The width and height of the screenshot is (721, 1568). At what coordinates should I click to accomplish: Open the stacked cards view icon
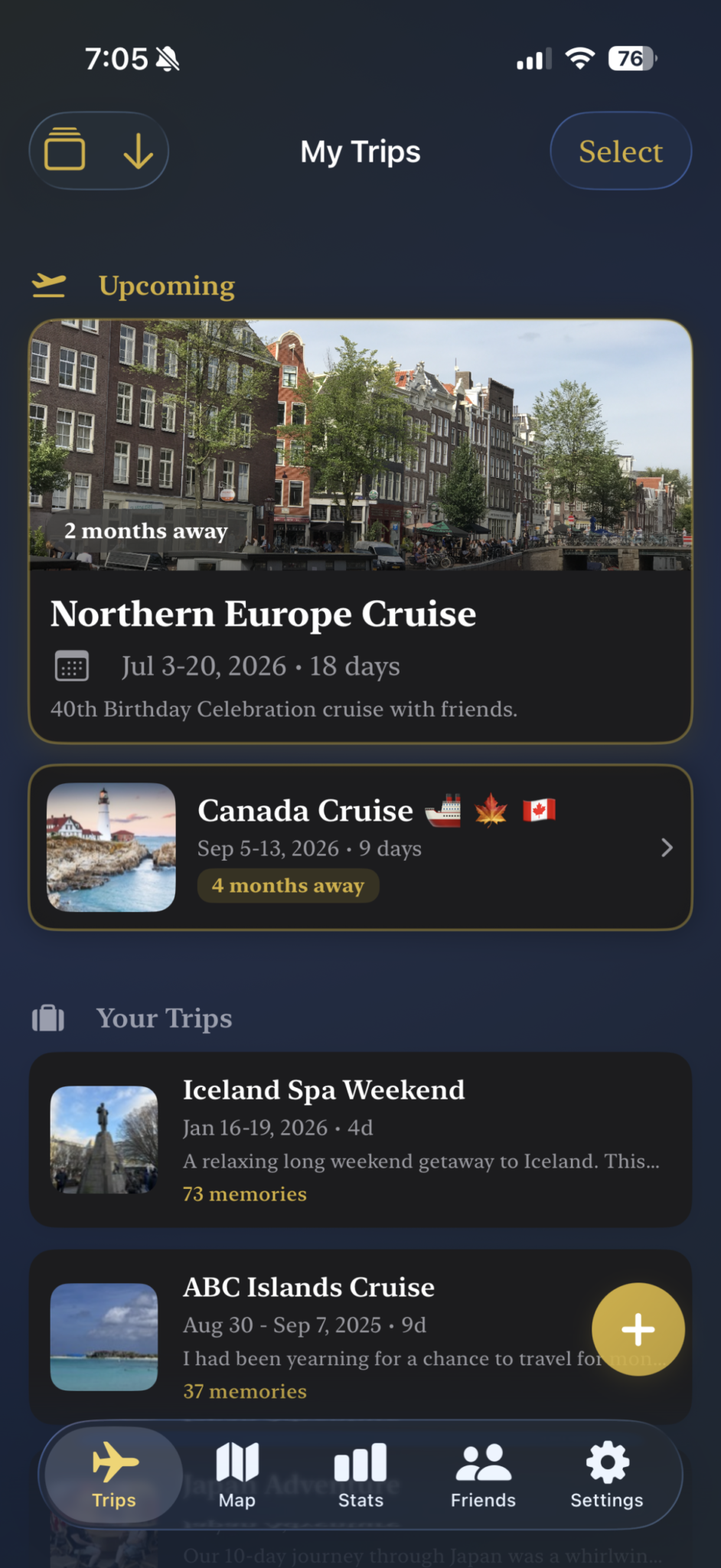(x=65, y=150)
